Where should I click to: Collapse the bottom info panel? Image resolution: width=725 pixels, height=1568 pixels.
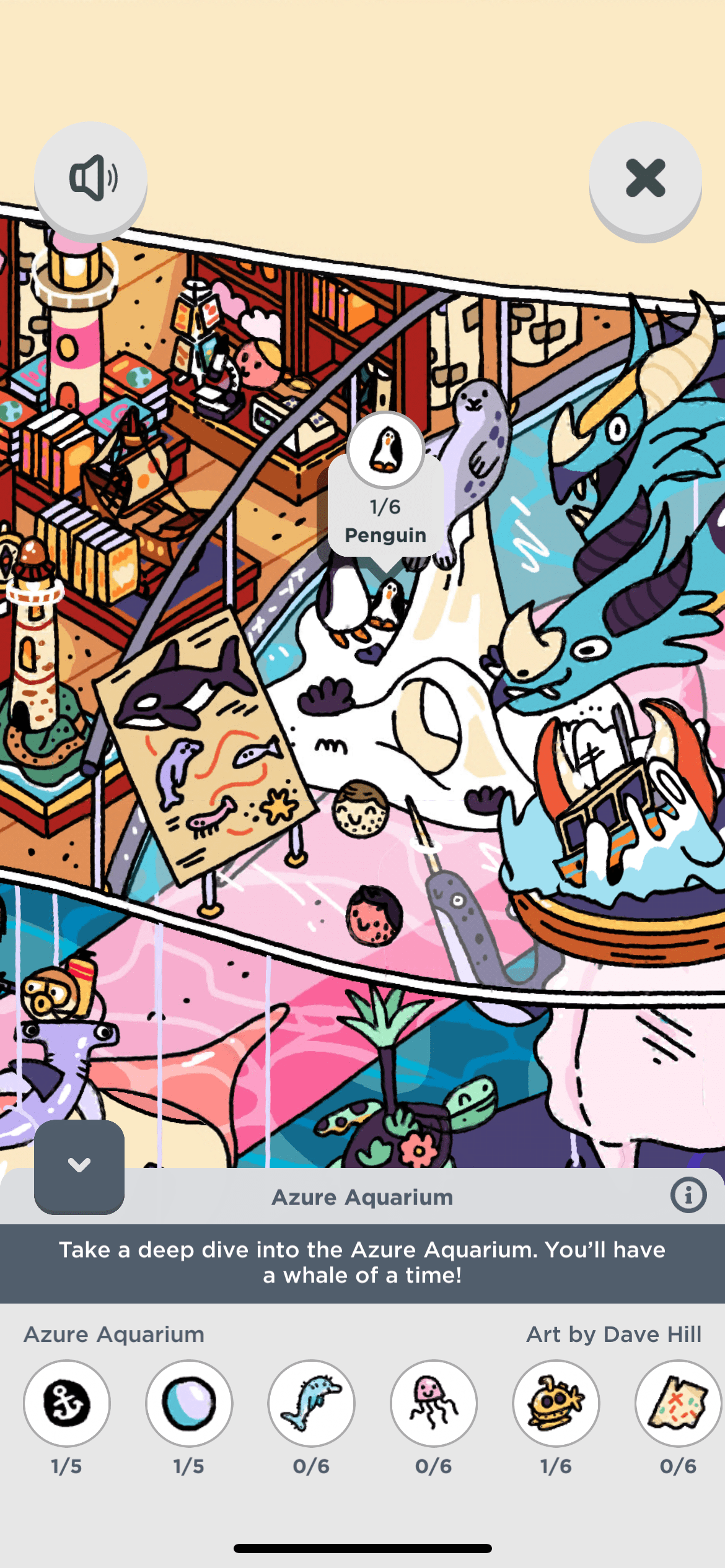click(79, 1165)
